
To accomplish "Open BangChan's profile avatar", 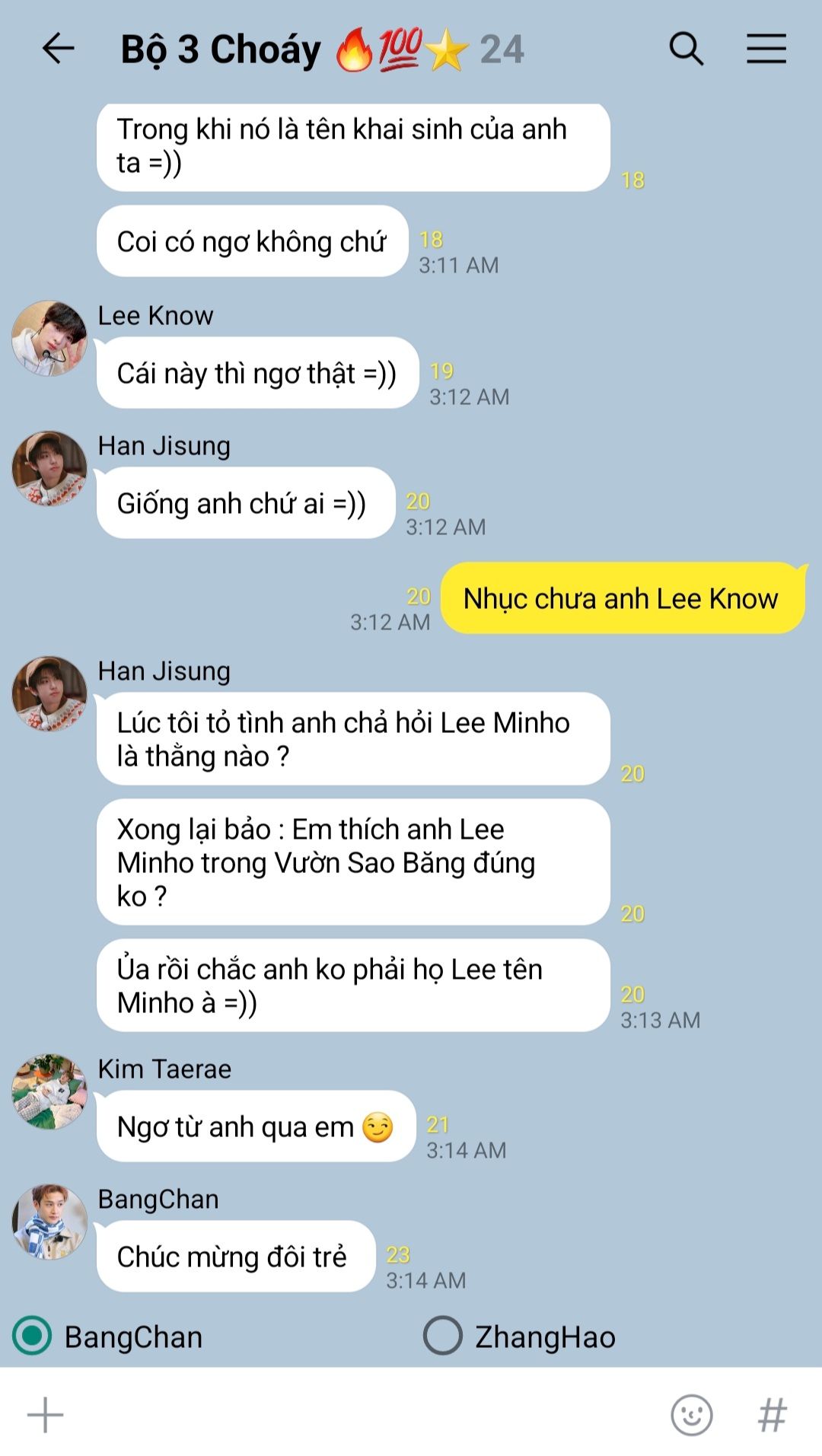I will tap(49, 1222).
